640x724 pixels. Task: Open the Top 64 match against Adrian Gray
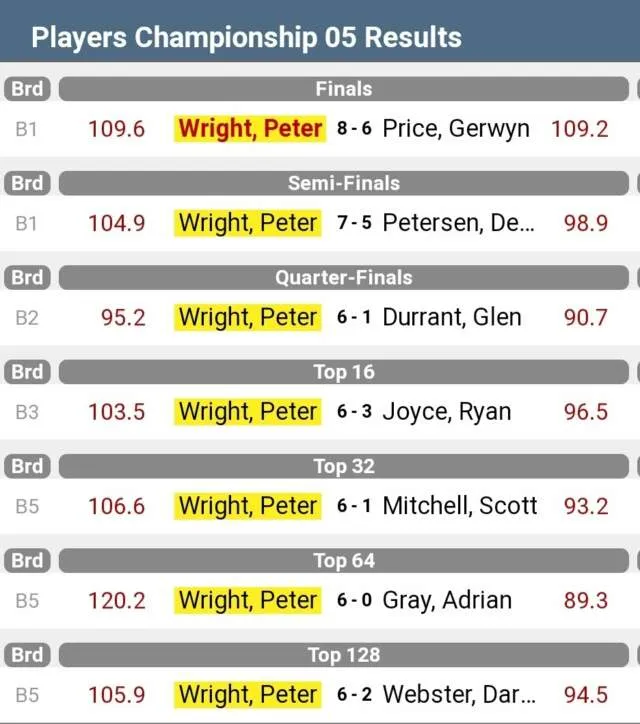coord(353,600)
